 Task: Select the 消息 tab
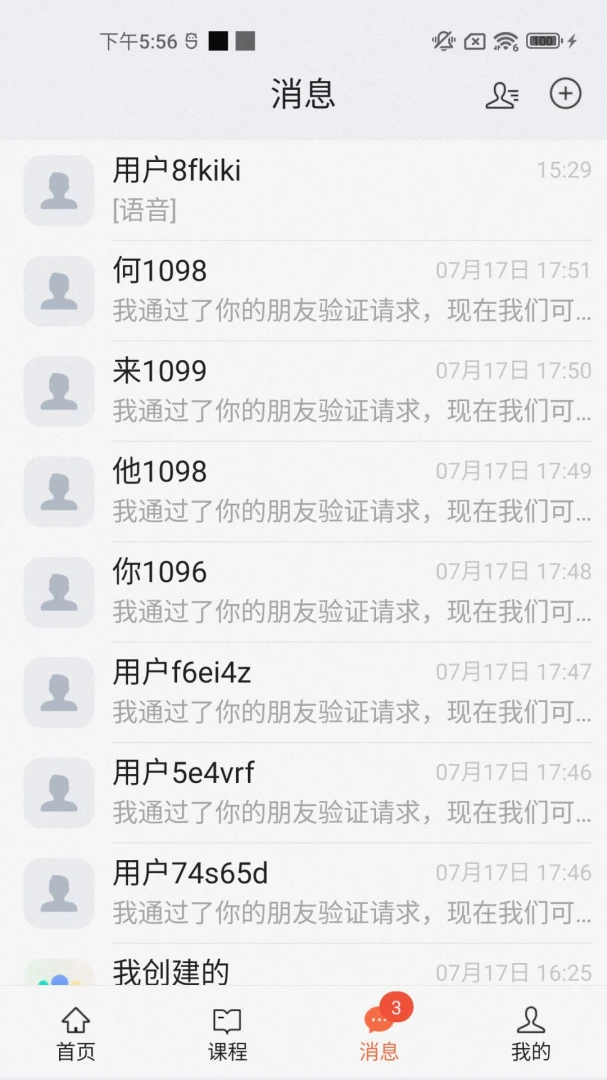click(x=380, y=1033)
